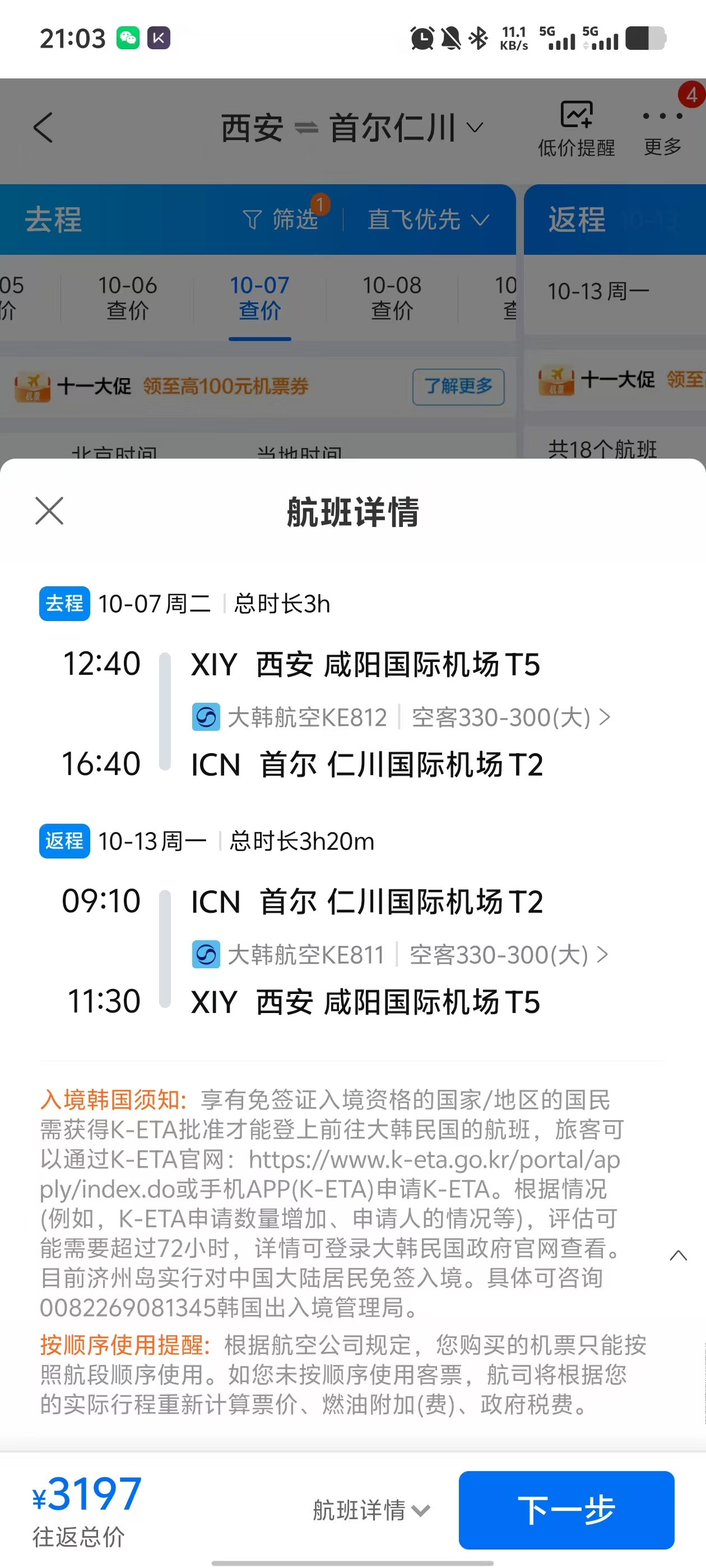View aircraft info for flight KE812
This screenshot has width=706, height=1568.
(x=510, y=718)
